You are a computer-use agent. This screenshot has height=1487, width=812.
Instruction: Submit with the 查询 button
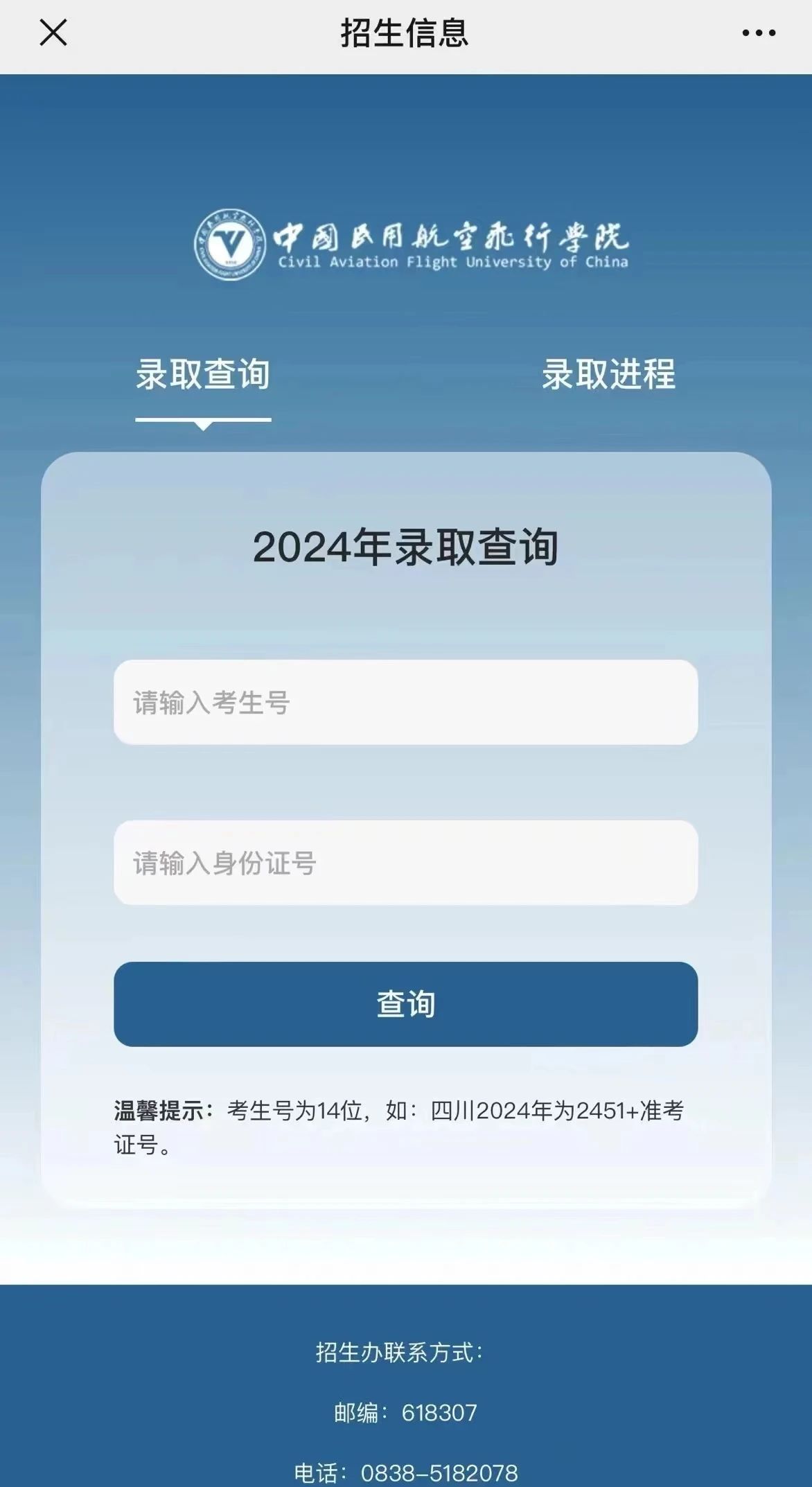pyautogui.click(x=405, y=1004)
